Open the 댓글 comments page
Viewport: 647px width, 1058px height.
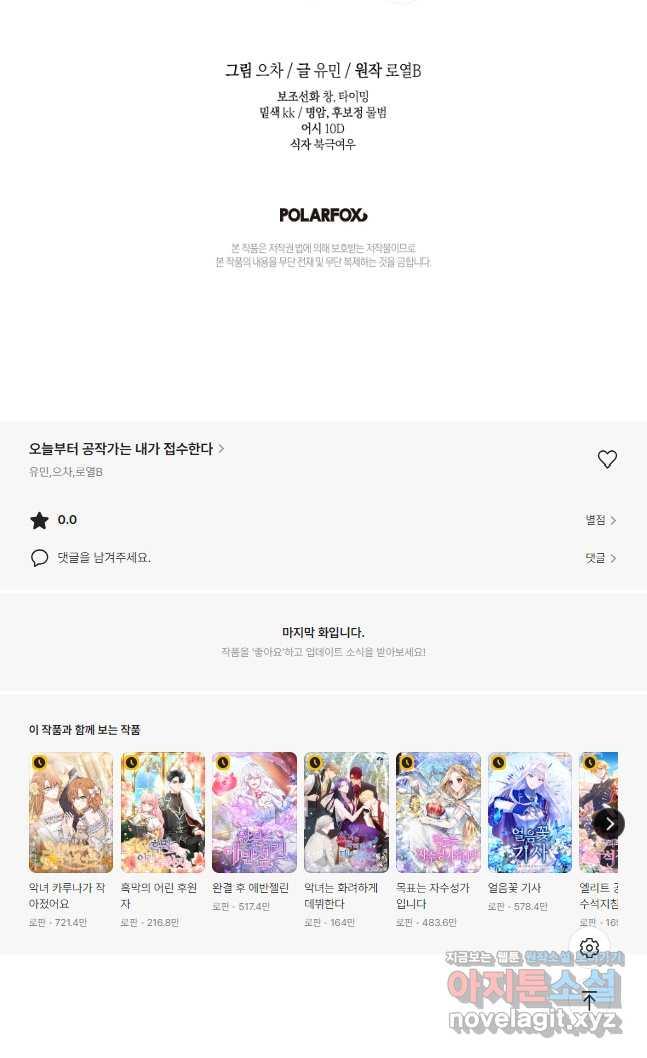600,558
